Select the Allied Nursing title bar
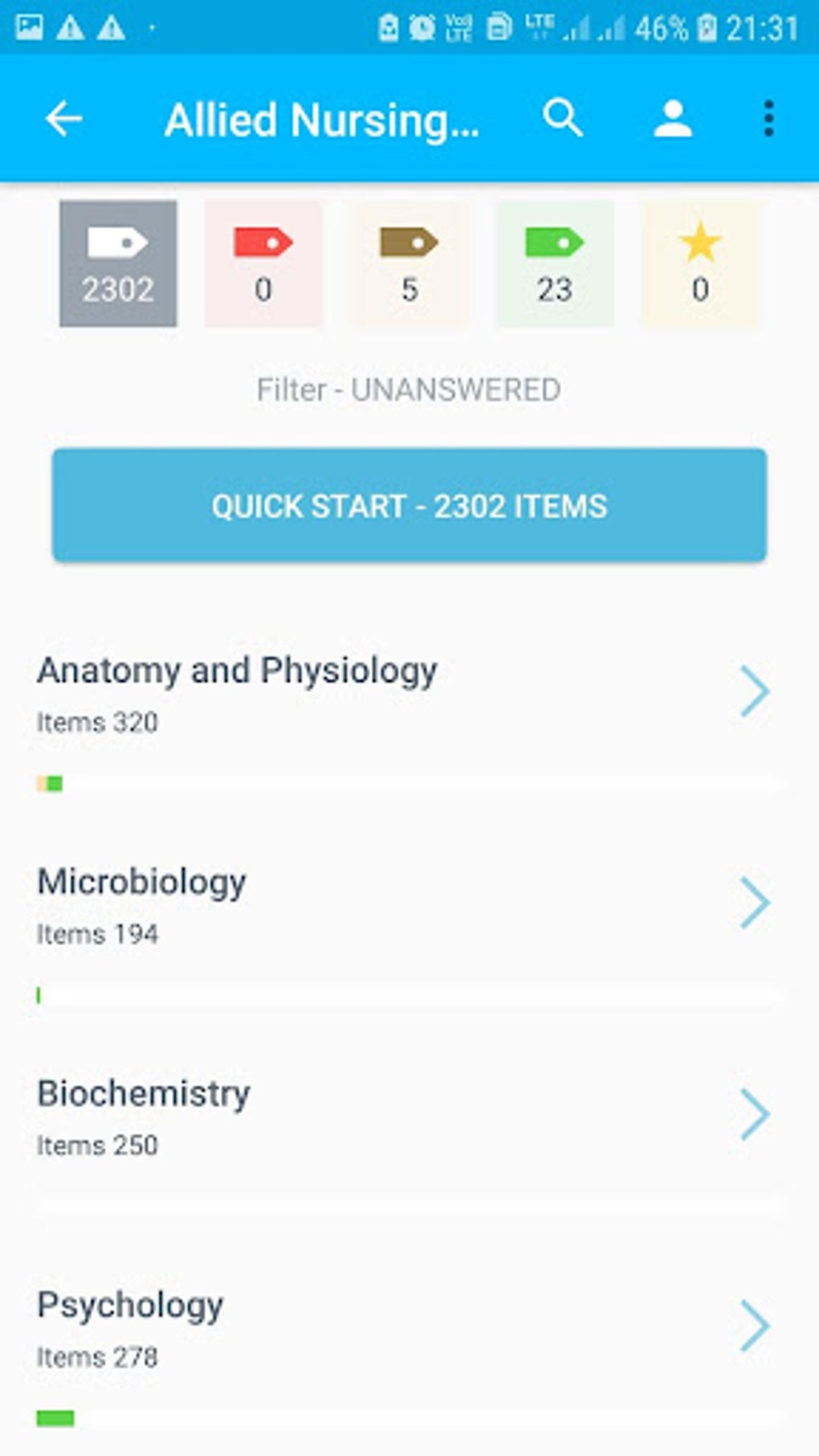This screenshot has width=819, height=1456. click(321, 118)
